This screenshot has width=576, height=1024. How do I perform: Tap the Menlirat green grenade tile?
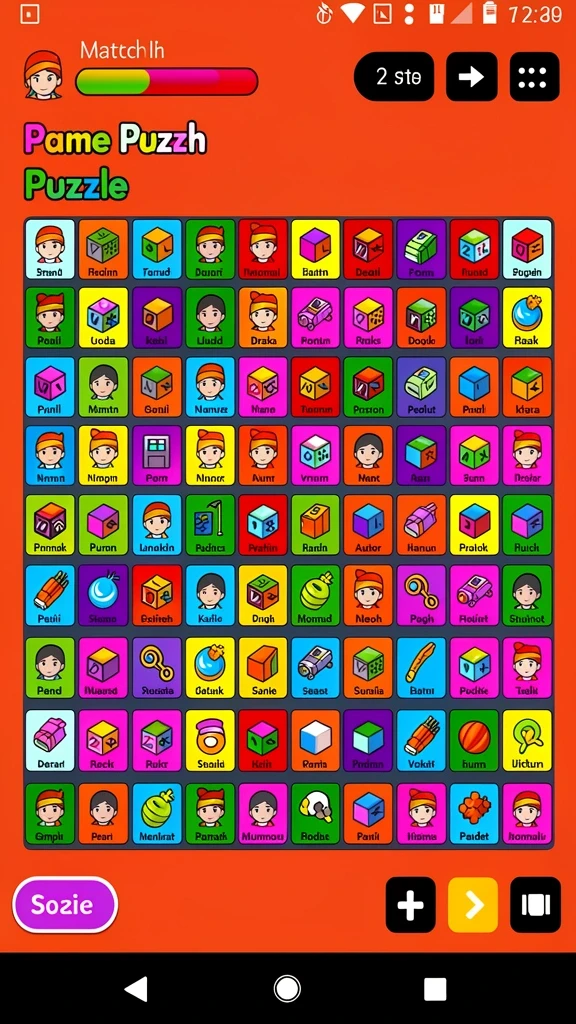[157, 814]
